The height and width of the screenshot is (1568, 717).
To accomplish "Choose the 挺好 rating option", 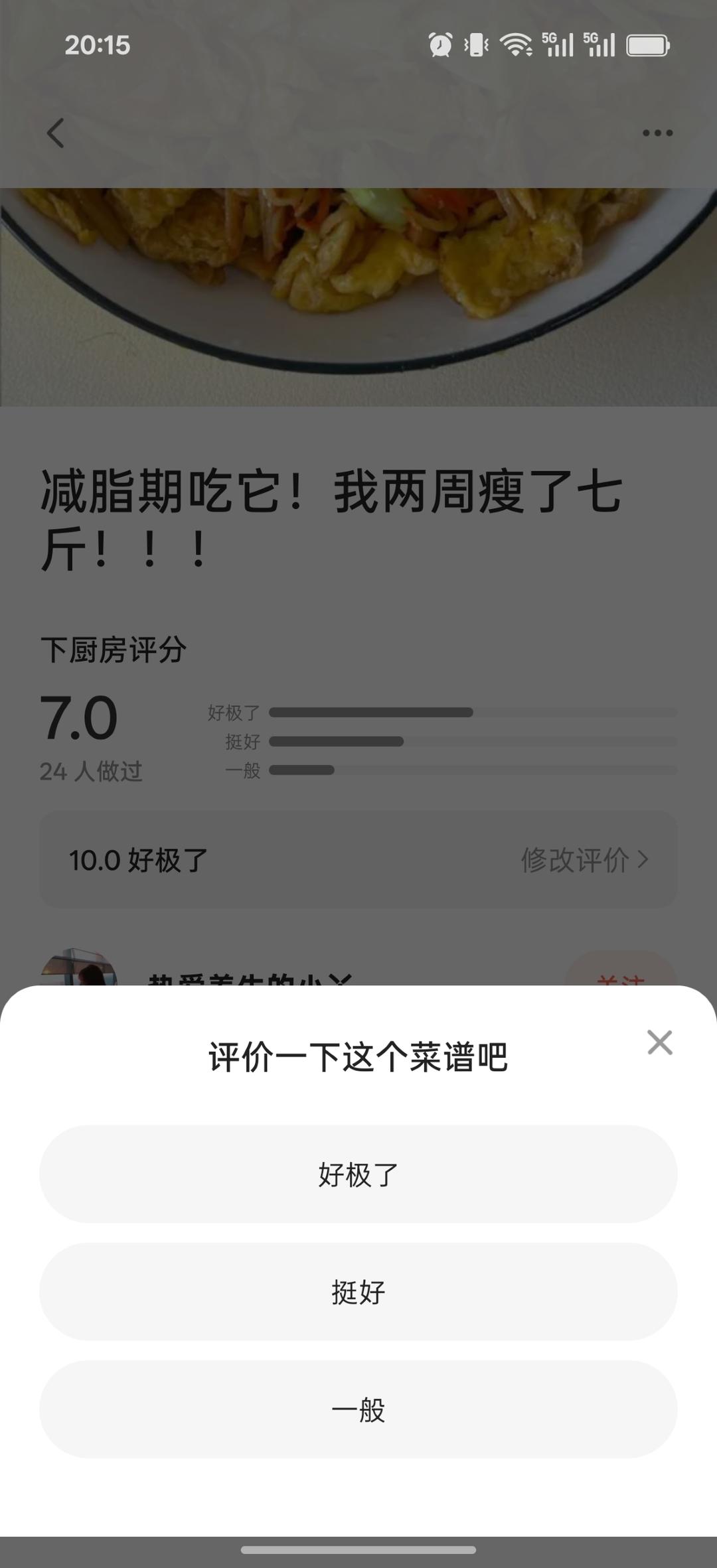I will pos(358,1291).
